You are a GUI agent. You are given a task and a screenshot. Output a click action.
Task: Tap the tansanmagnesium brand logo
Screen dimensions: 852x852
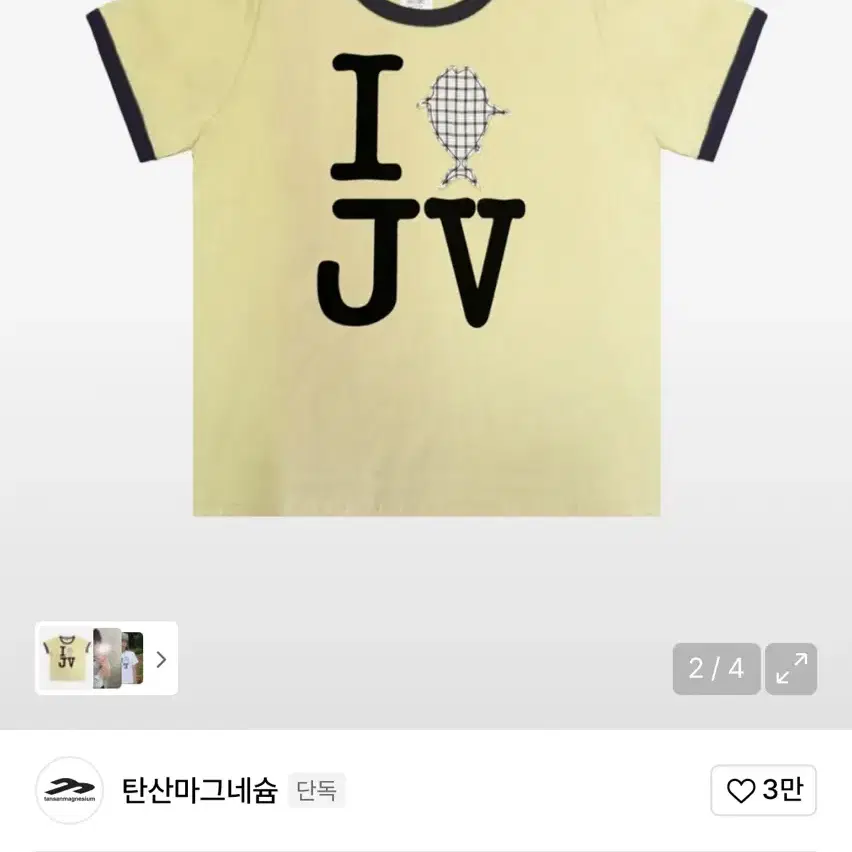69,791
